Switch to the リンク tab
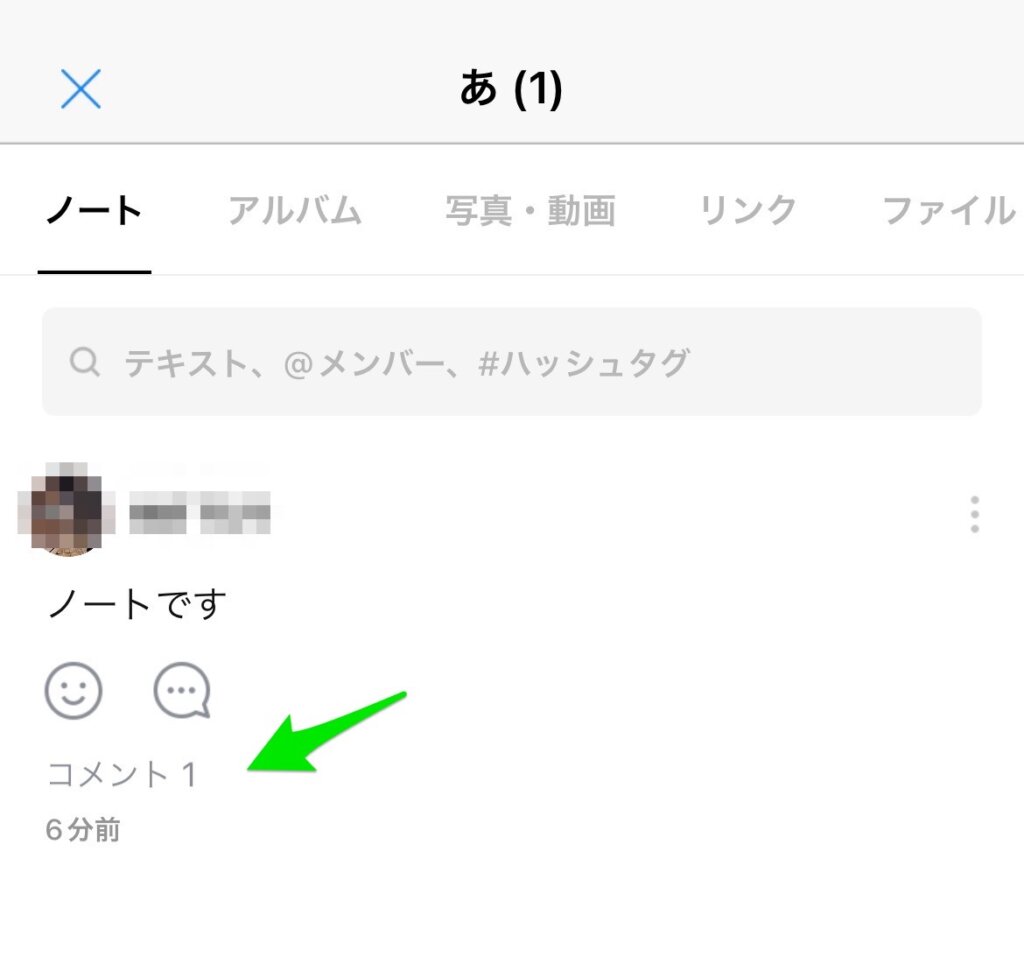The width and height of the screenshot is (1024, 964). coord(748,211)
